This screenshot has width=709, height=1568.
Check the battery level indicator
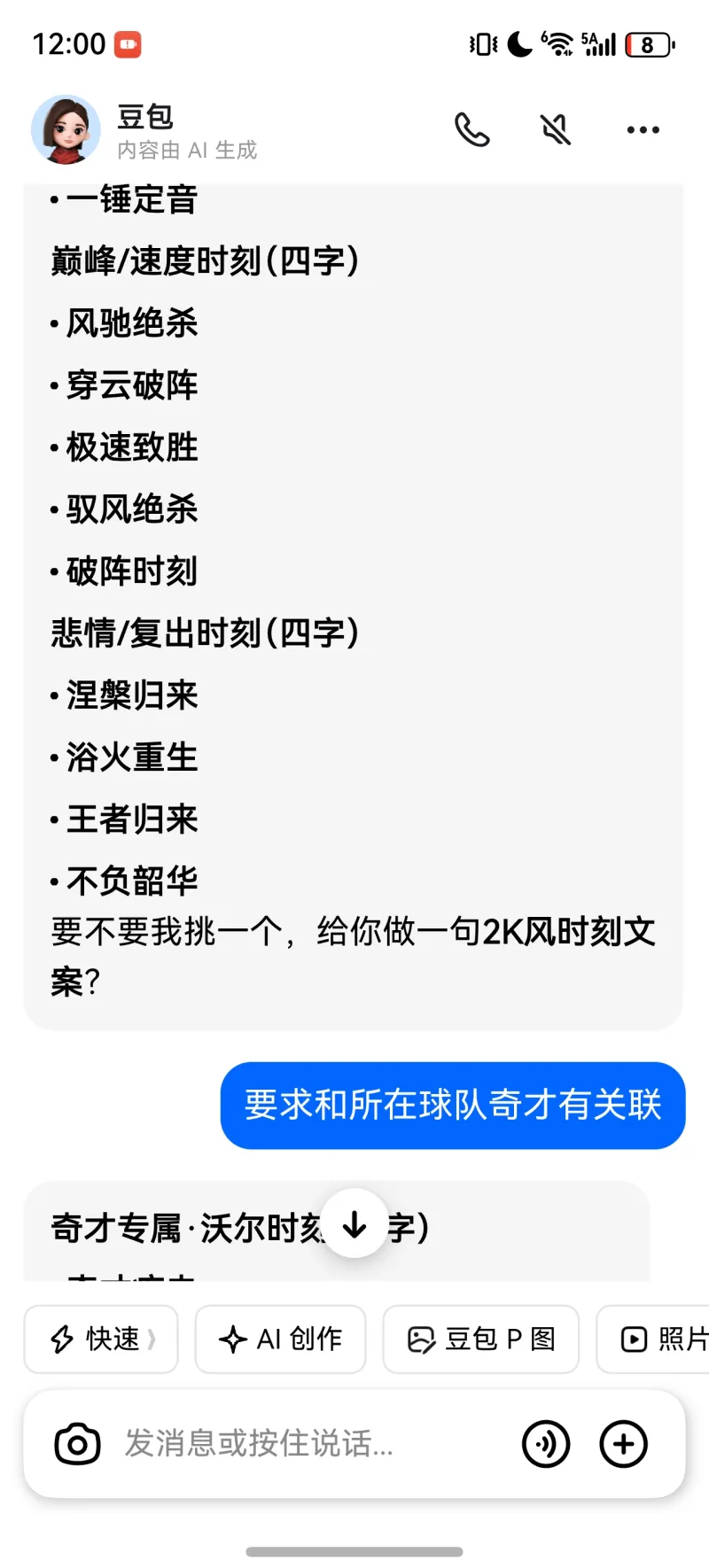click(x=648, y=43)
